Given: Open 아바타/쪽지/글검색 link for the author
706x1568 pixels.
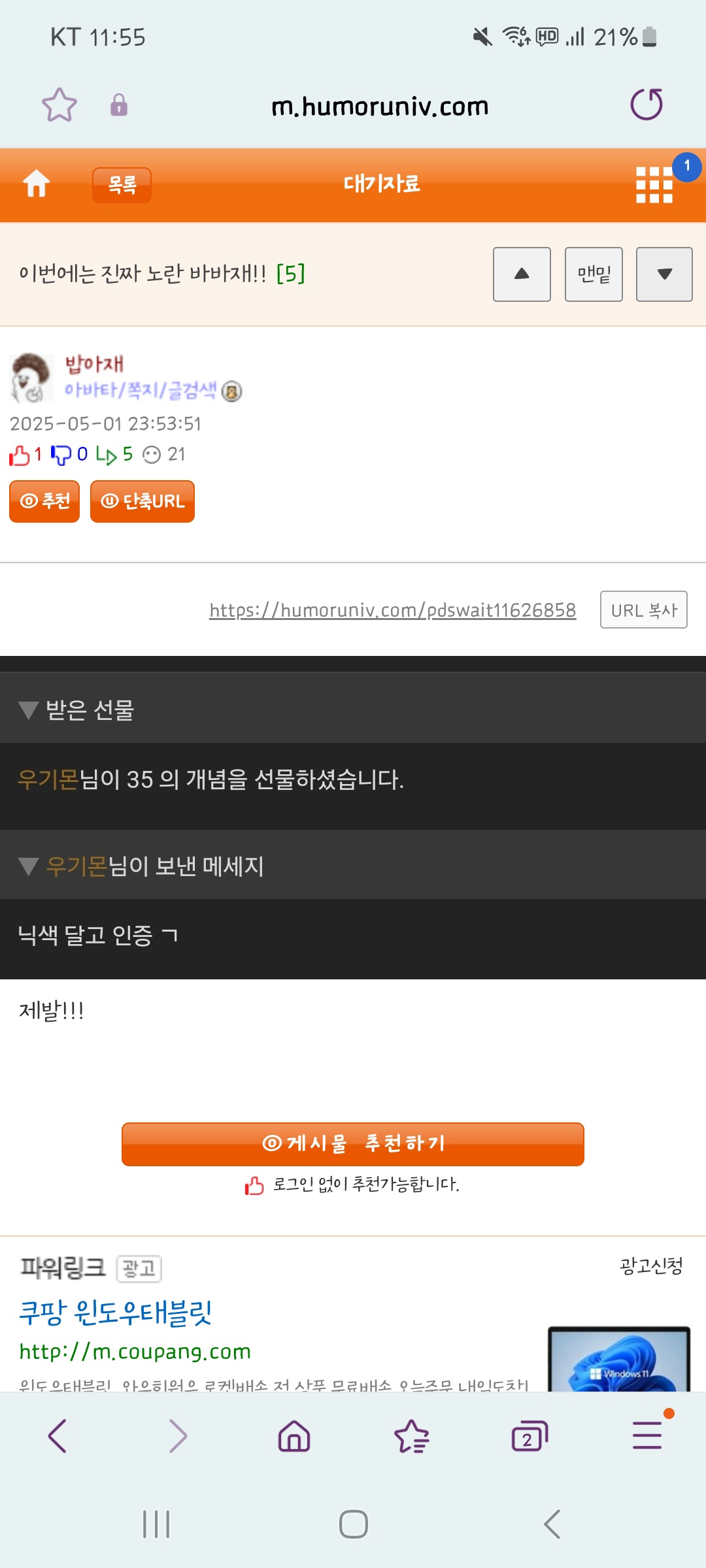Looking at the screenshot, I should [141, 391].
